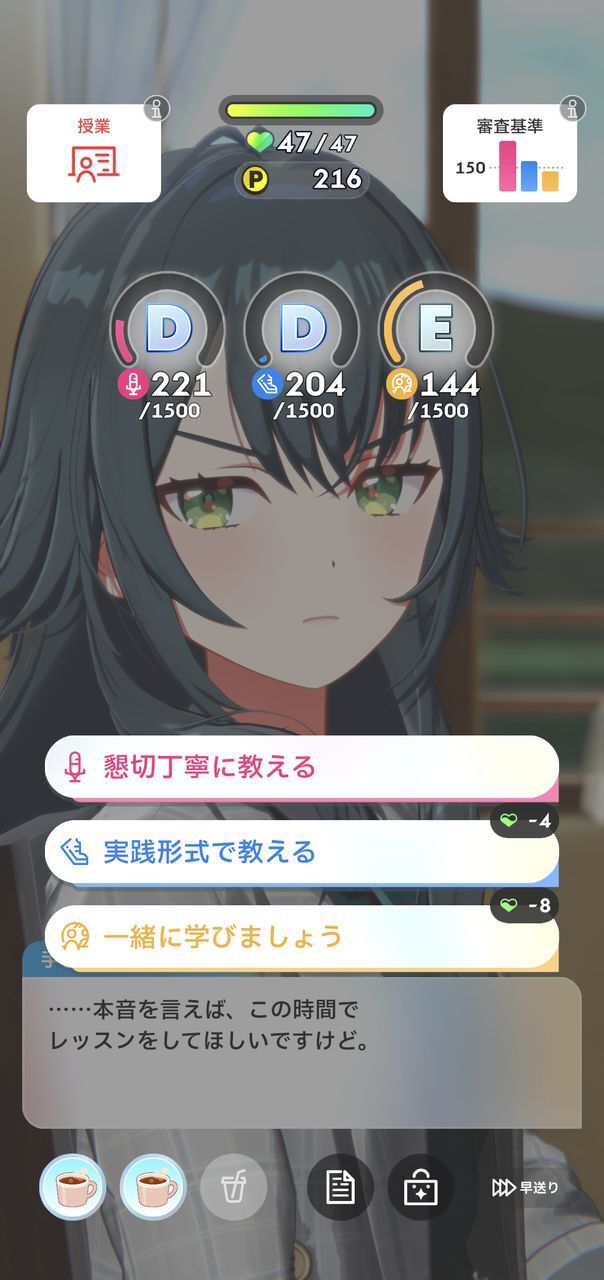
Task: Choose 懇切丁寧に教える option
Action: pyautogui.click(x=300, y=767)
